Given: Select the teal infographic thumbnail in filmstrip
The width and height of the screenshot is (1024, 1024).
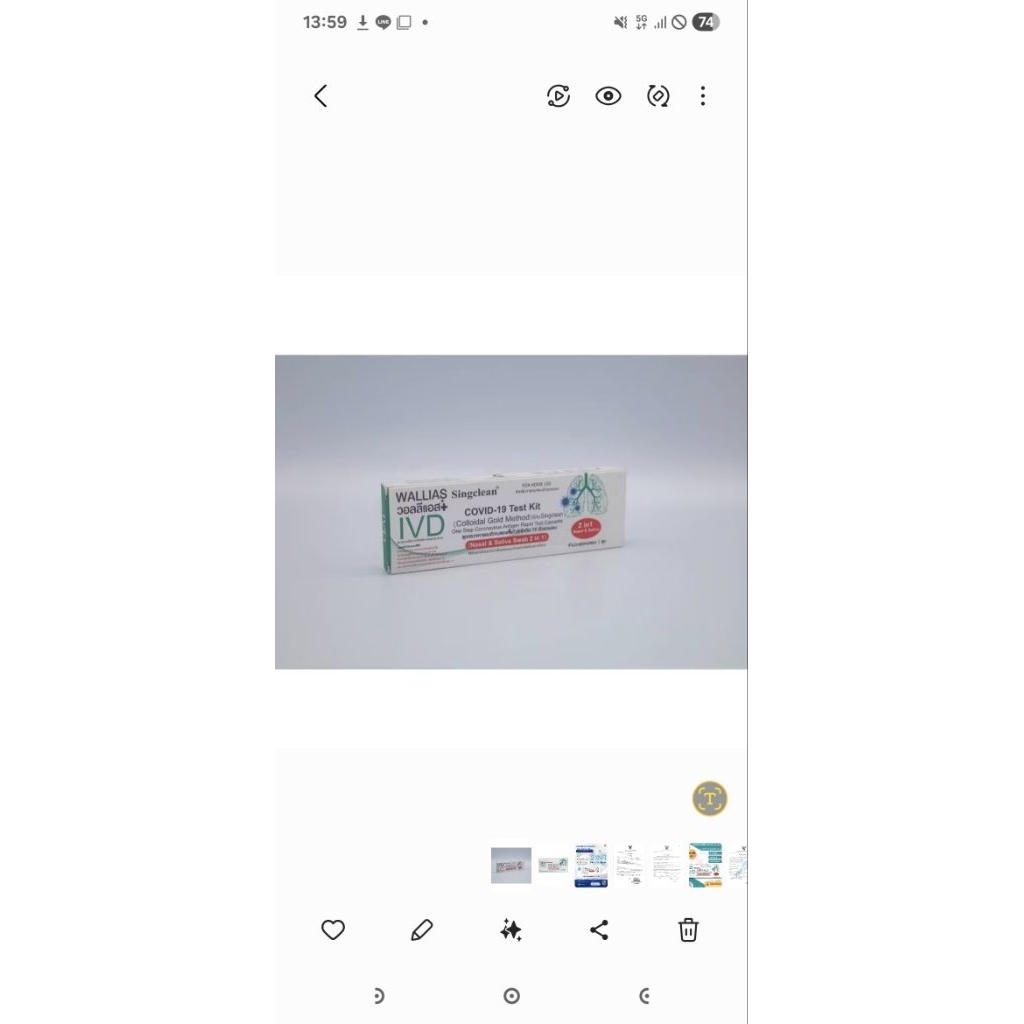Looking at the screenshot, I should tap(705, 865).
